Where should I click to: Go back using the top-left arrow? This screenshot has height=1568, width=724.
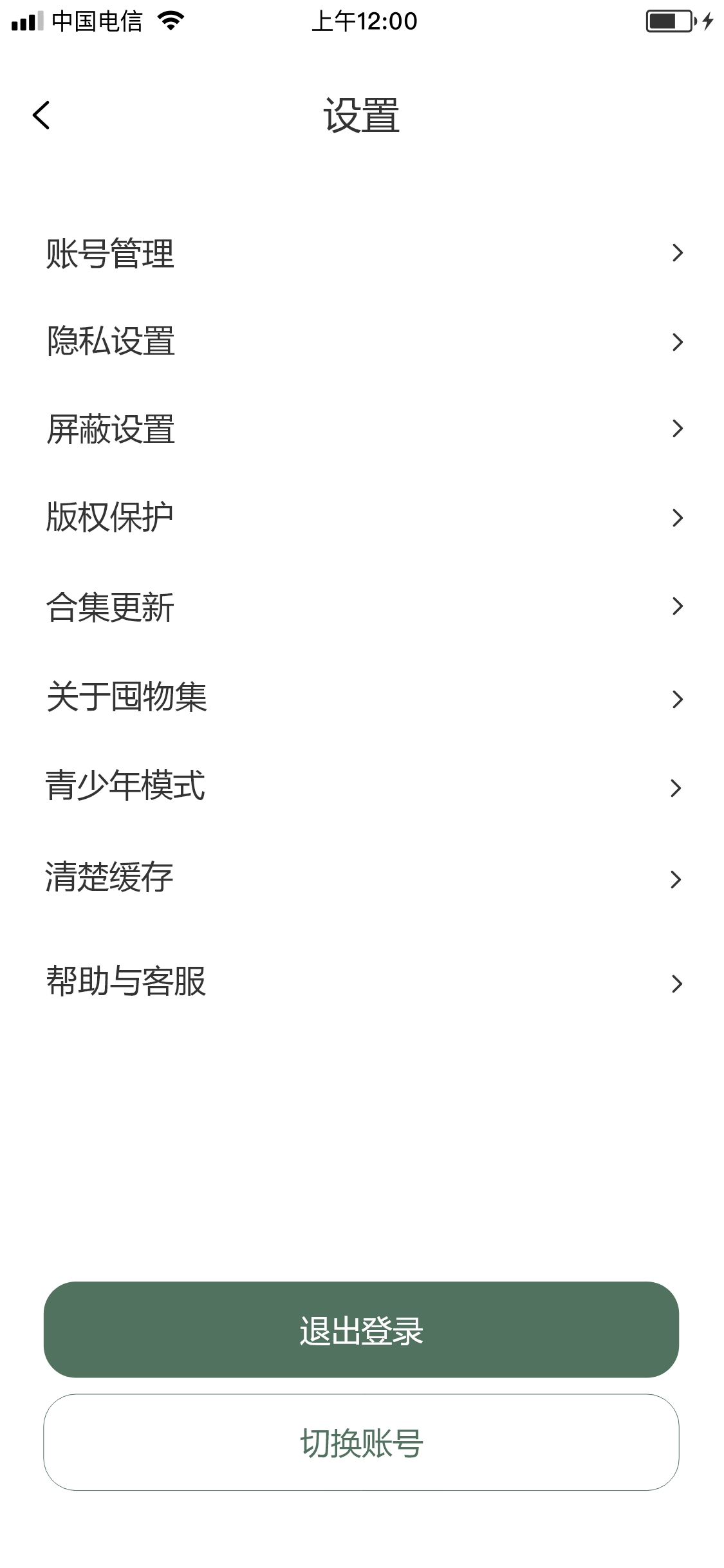(x=41, y=116)
